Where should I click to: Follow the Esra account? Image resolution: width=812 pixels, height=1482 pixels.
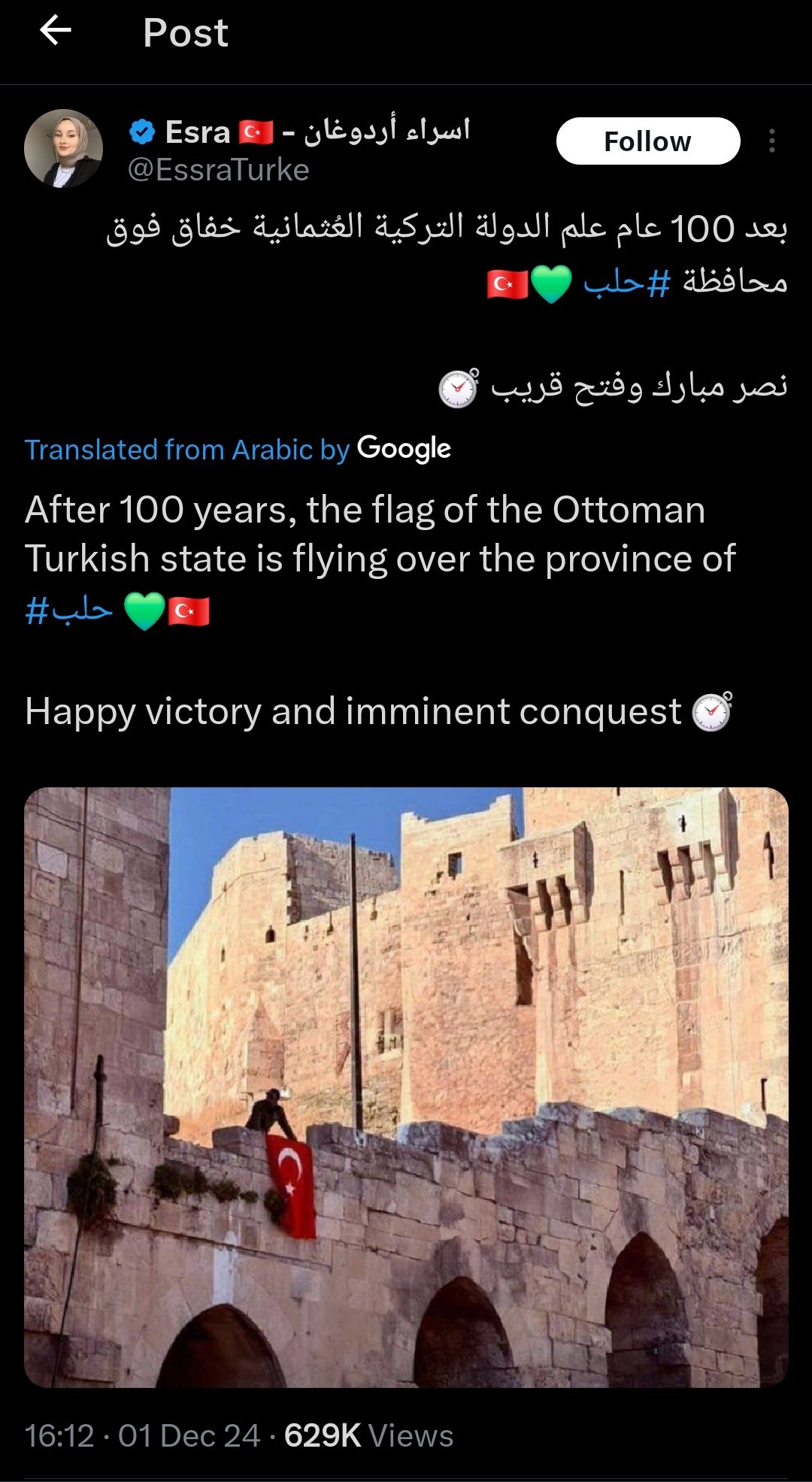648,141
